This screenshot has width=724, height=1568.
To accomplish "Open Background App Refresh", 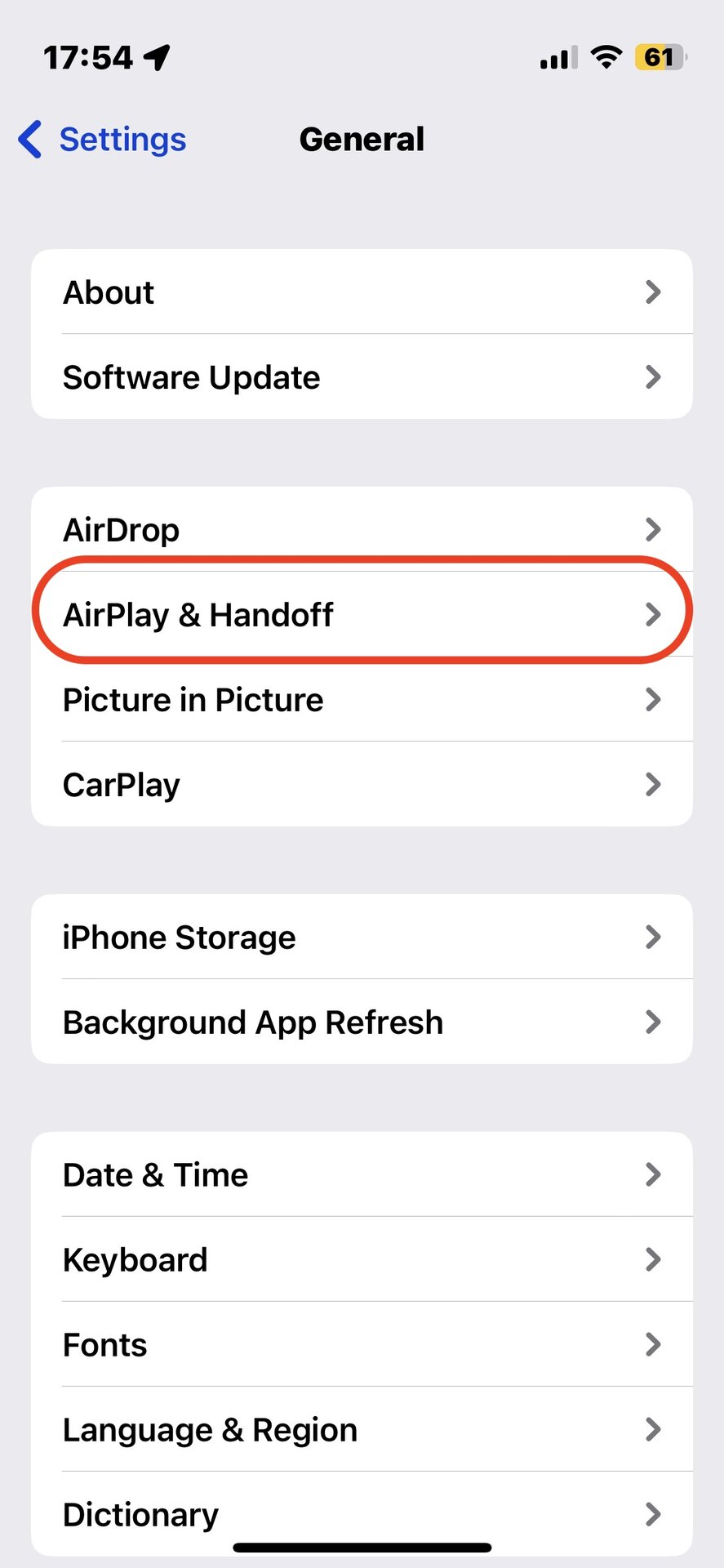I will click(x=362, y=1022).
